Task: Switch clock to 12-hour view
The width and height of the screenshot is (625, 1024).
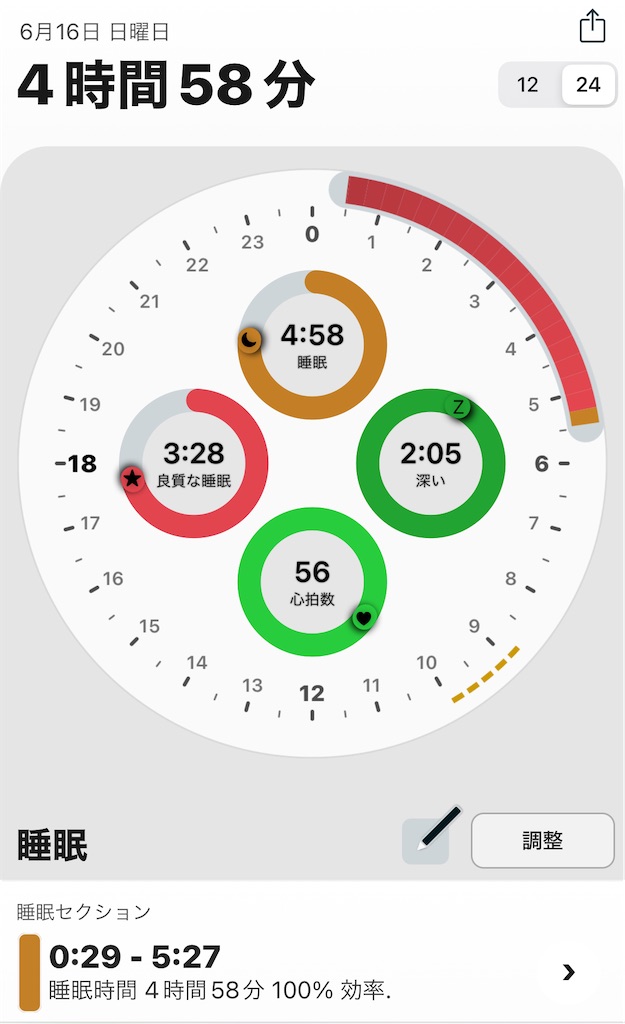Action: (x=528, y=85)
